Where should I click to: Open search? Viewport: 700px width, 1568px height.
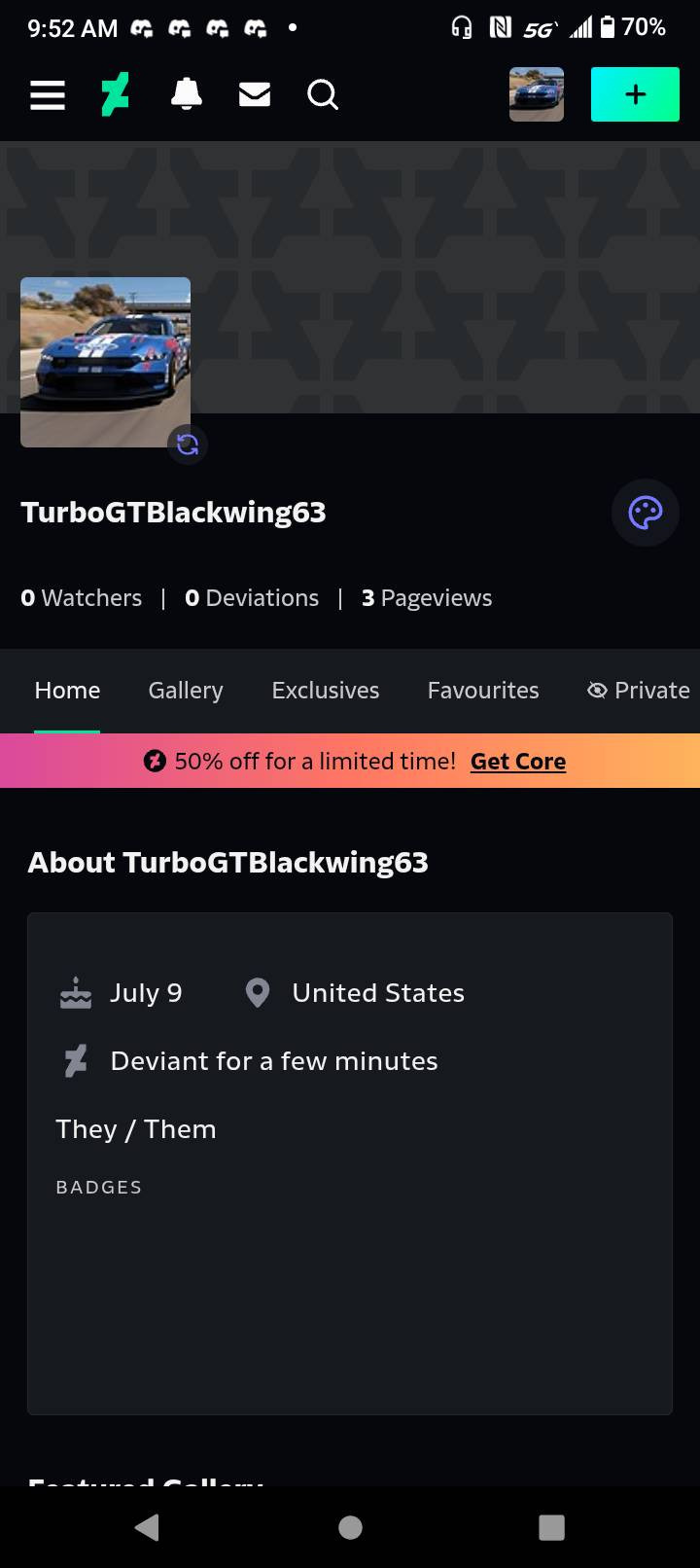pos(323,94)
